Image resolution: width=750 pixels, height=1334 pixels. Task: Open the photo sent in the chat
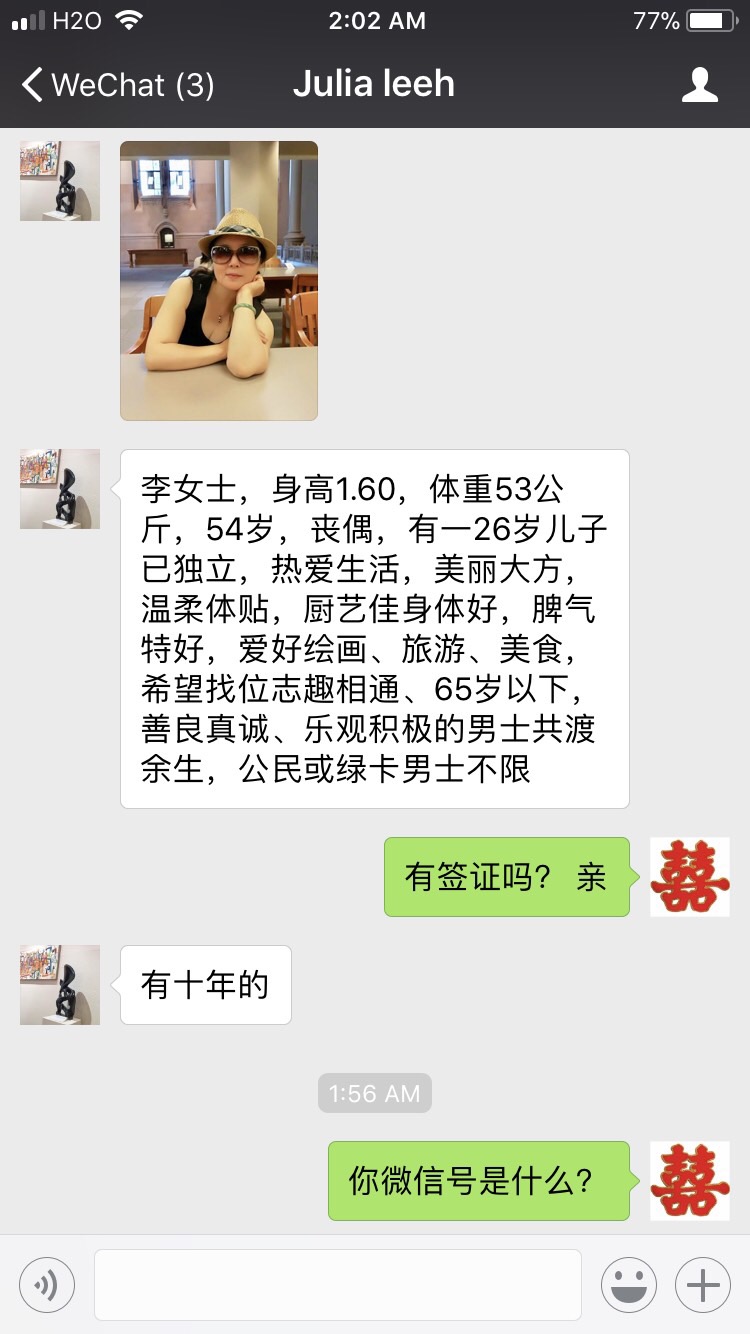tap(219, 280)
